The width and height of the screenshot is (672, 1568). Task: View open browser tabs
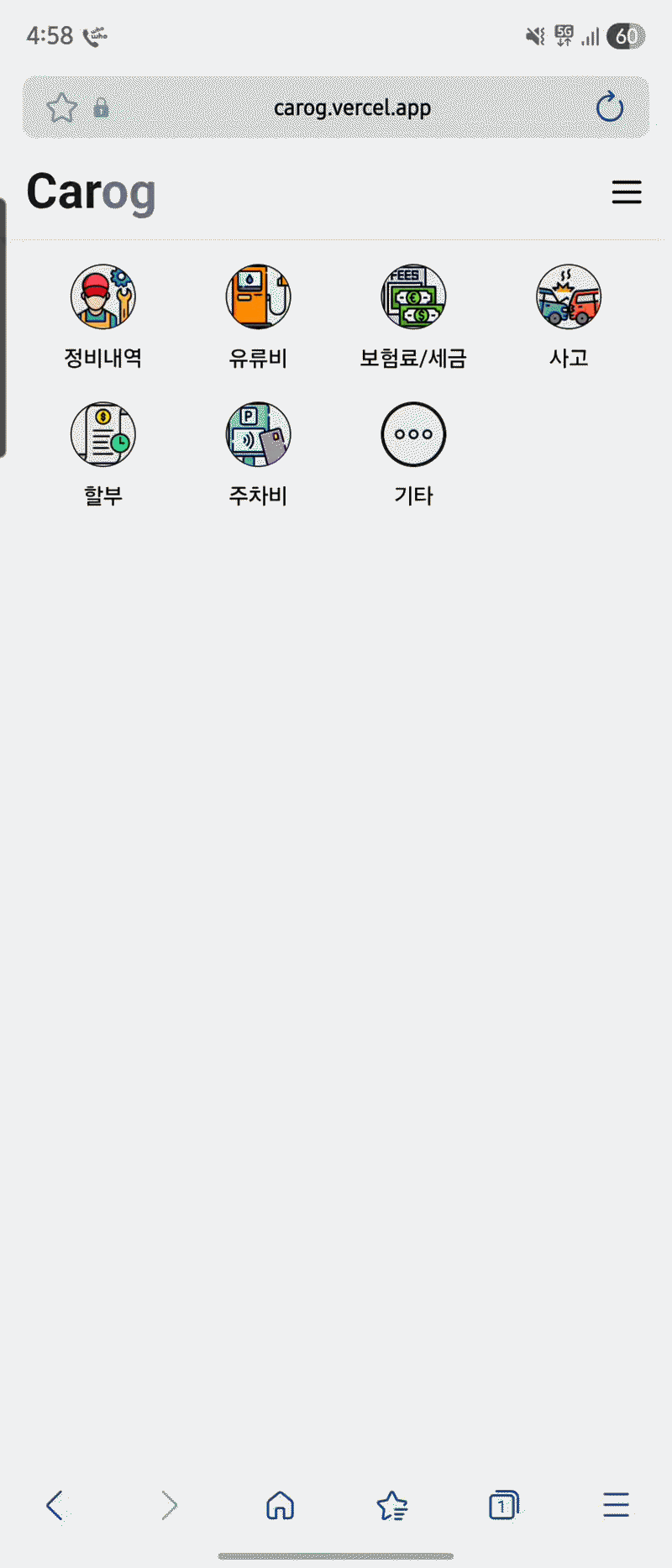503,1505
